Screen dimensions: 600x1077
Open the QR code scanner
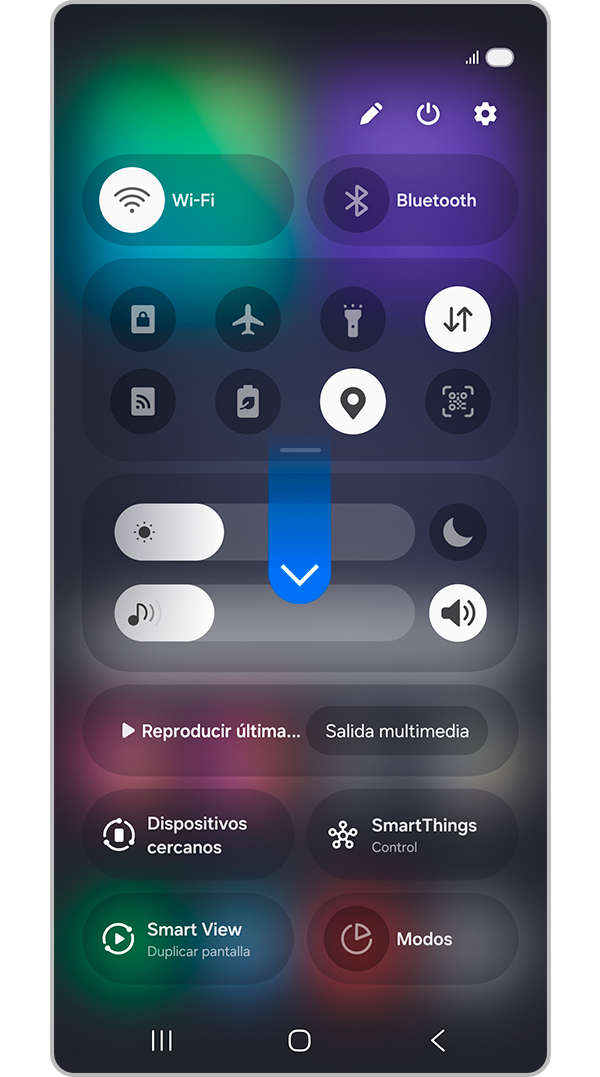[x=458, y=402]
